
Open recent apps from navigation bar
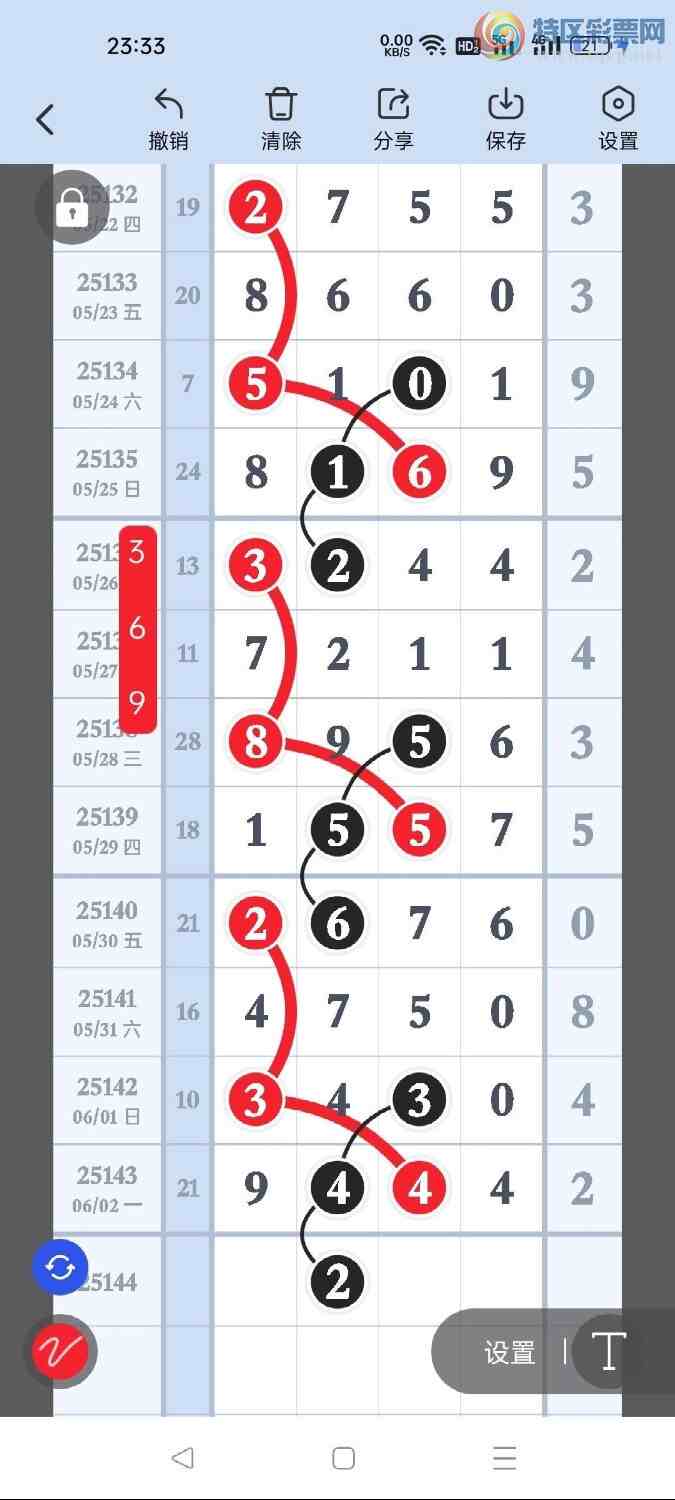click(504, 1458)
